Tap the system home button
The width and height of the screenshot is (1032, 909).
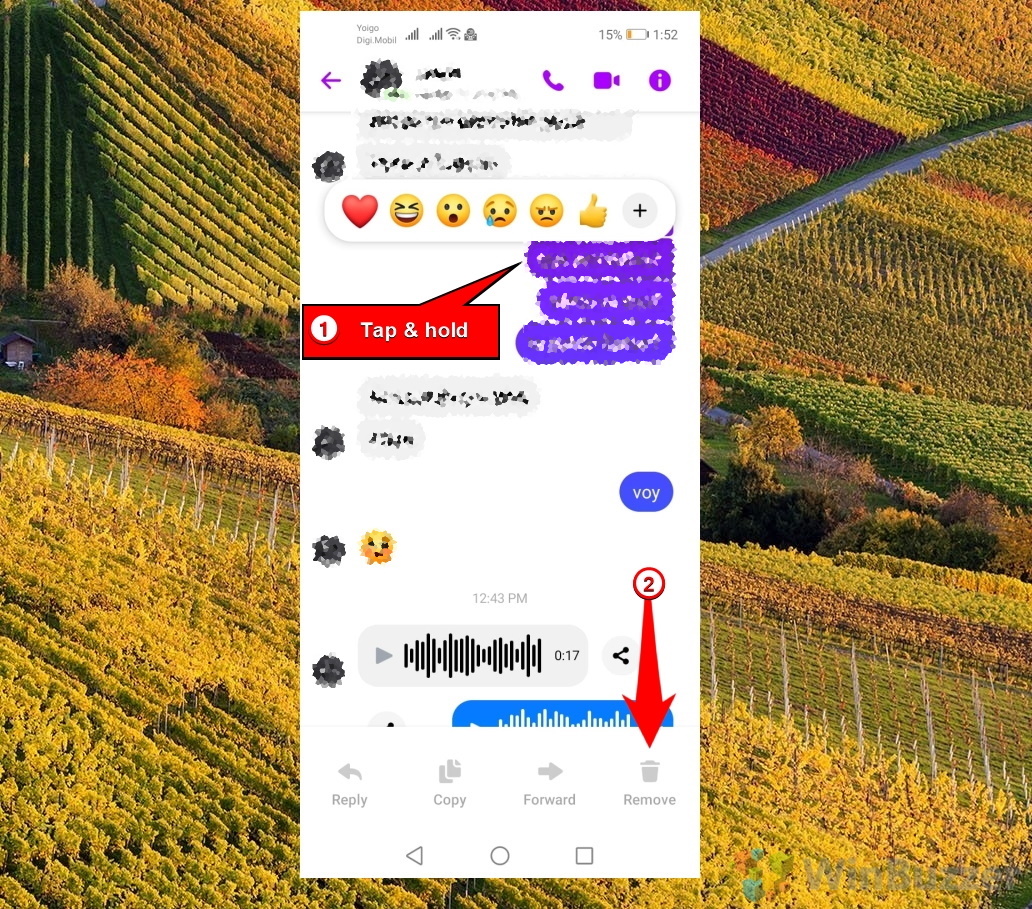[x=500, y=855]
